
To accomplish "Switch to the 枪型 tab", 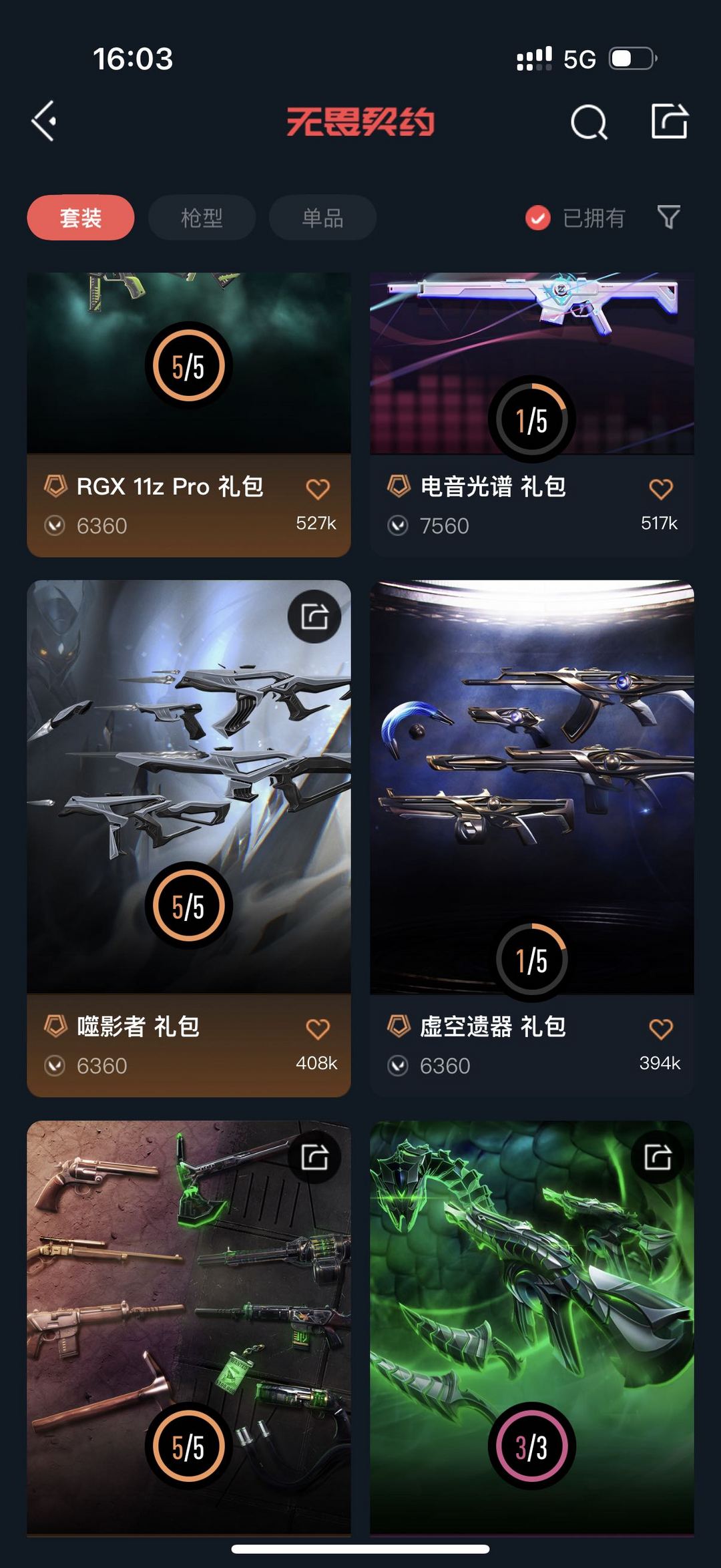I will (x=202, y=218).
